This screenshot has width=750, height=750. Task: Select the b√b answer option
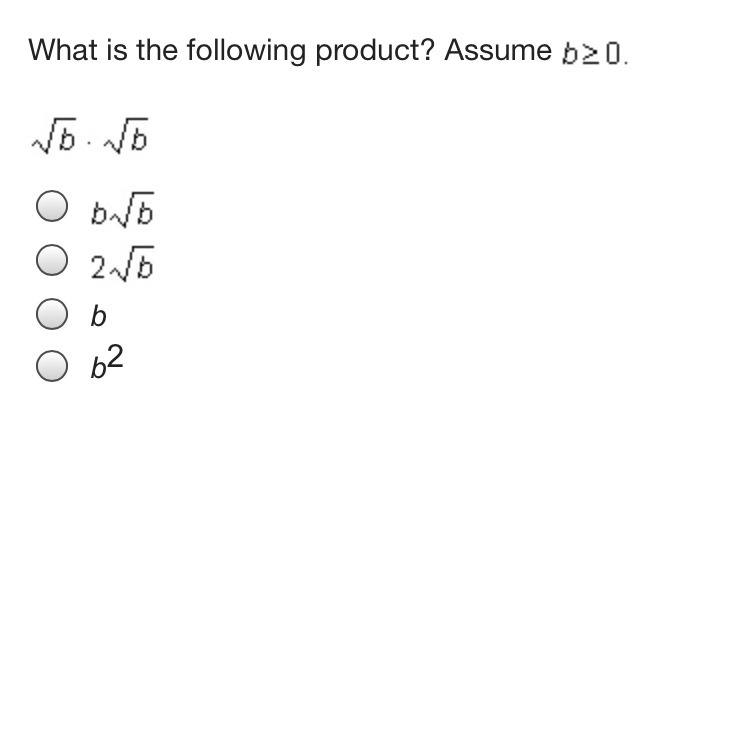coord(52,206)
